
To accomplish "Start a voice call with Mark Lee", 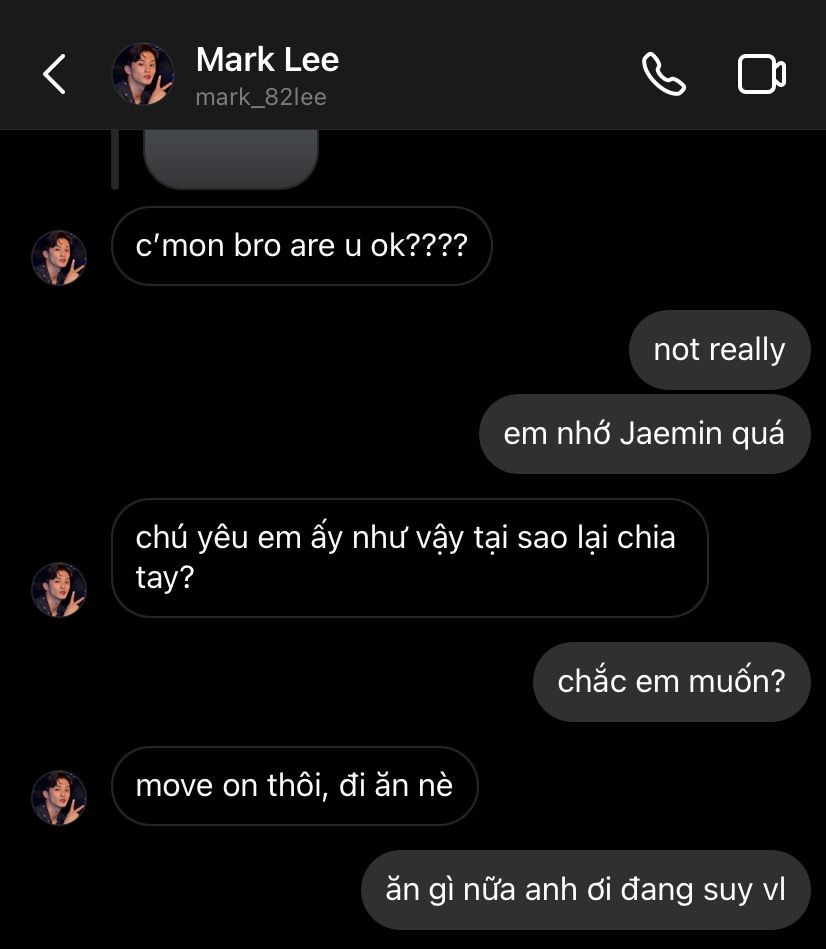I will [x=663, y=74].
